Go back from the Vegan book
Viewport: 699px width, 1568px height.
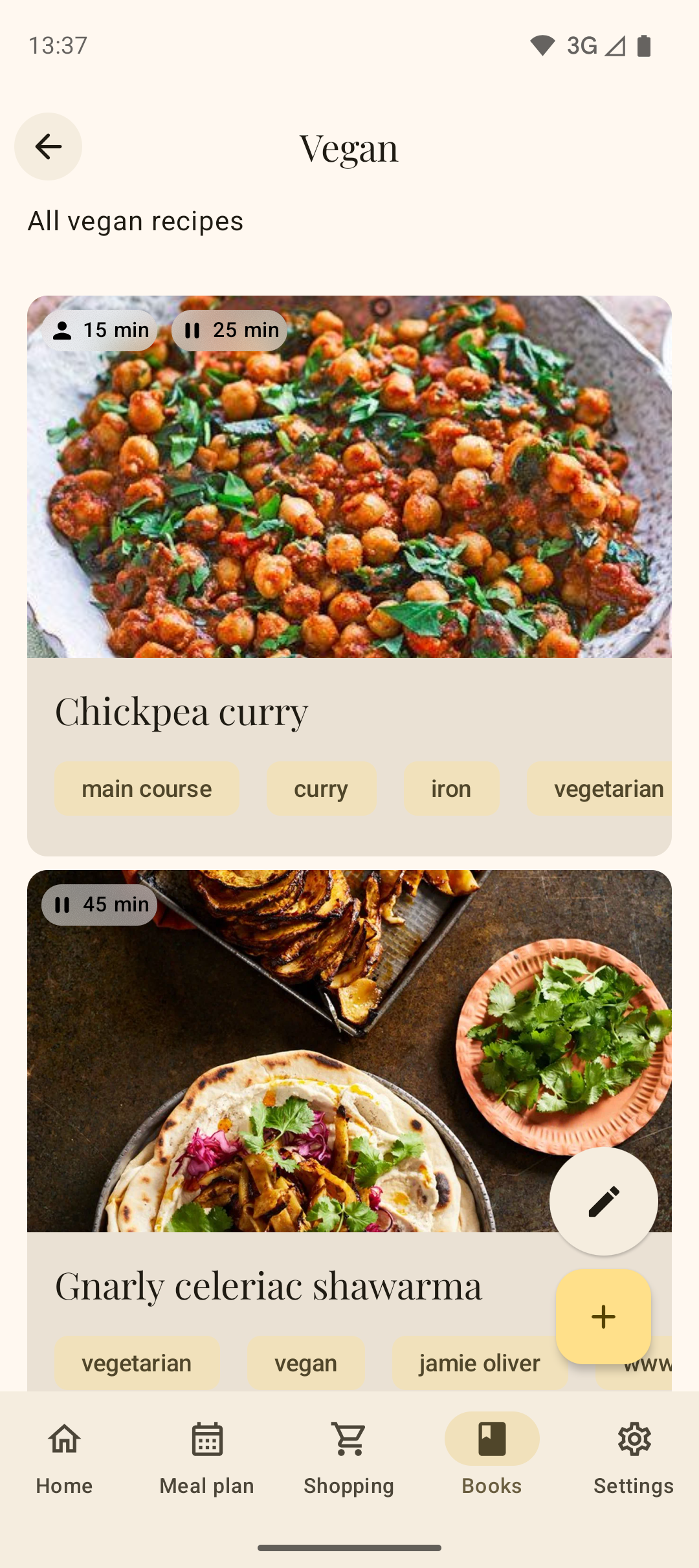click(48, 147)
